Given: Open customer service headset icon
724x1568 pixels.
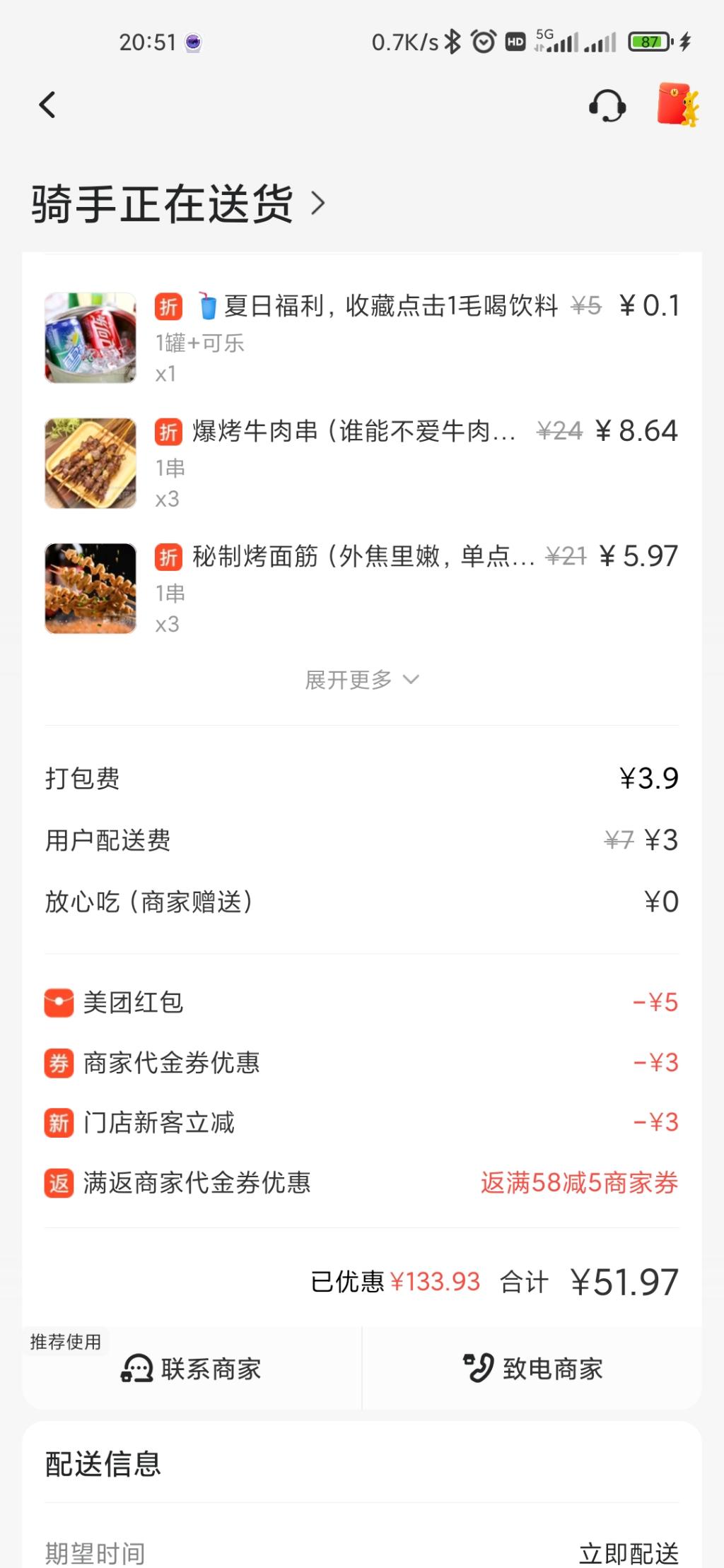Looking at the screenshot, I should [x=607, y=106].
